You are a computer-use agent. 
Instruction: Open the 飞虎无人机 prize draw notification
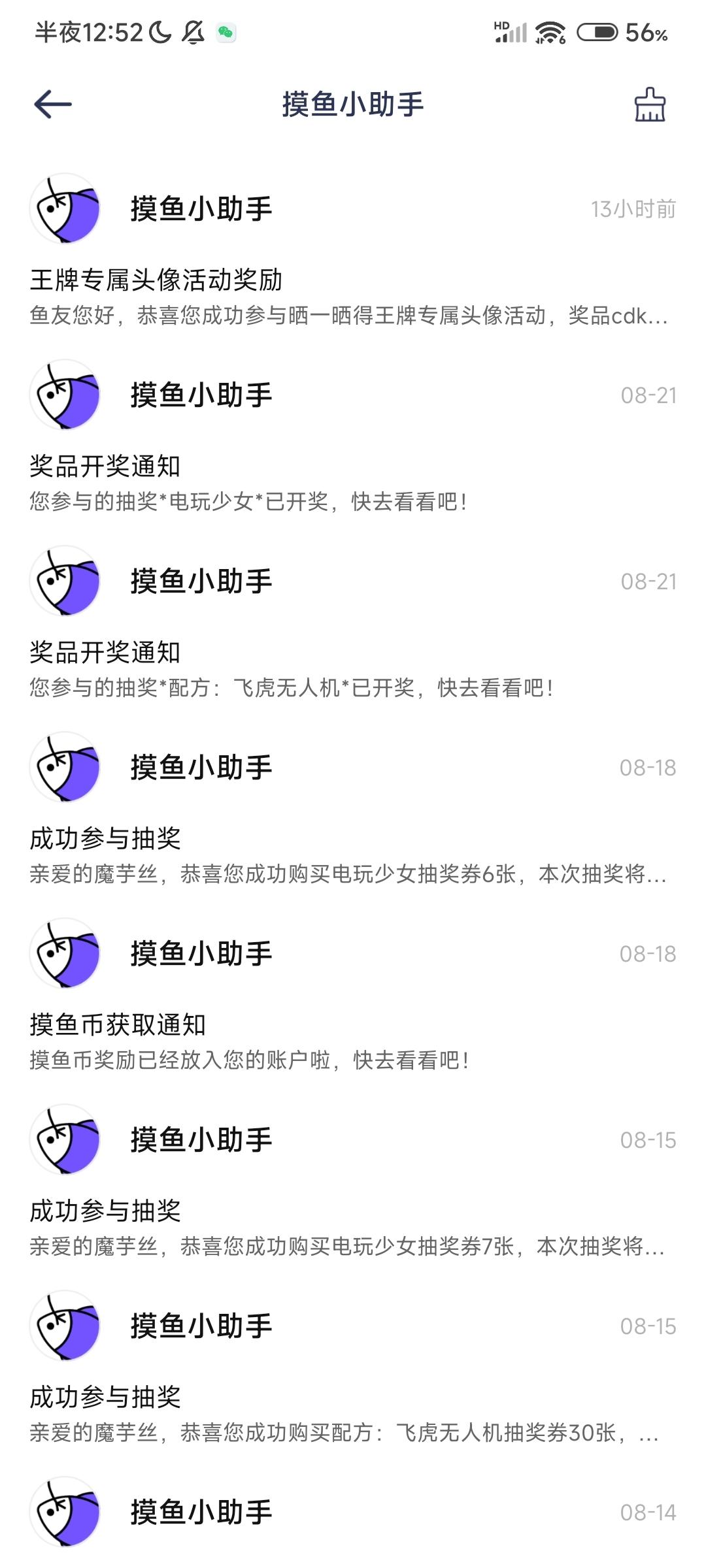click(x=353, y=623)
